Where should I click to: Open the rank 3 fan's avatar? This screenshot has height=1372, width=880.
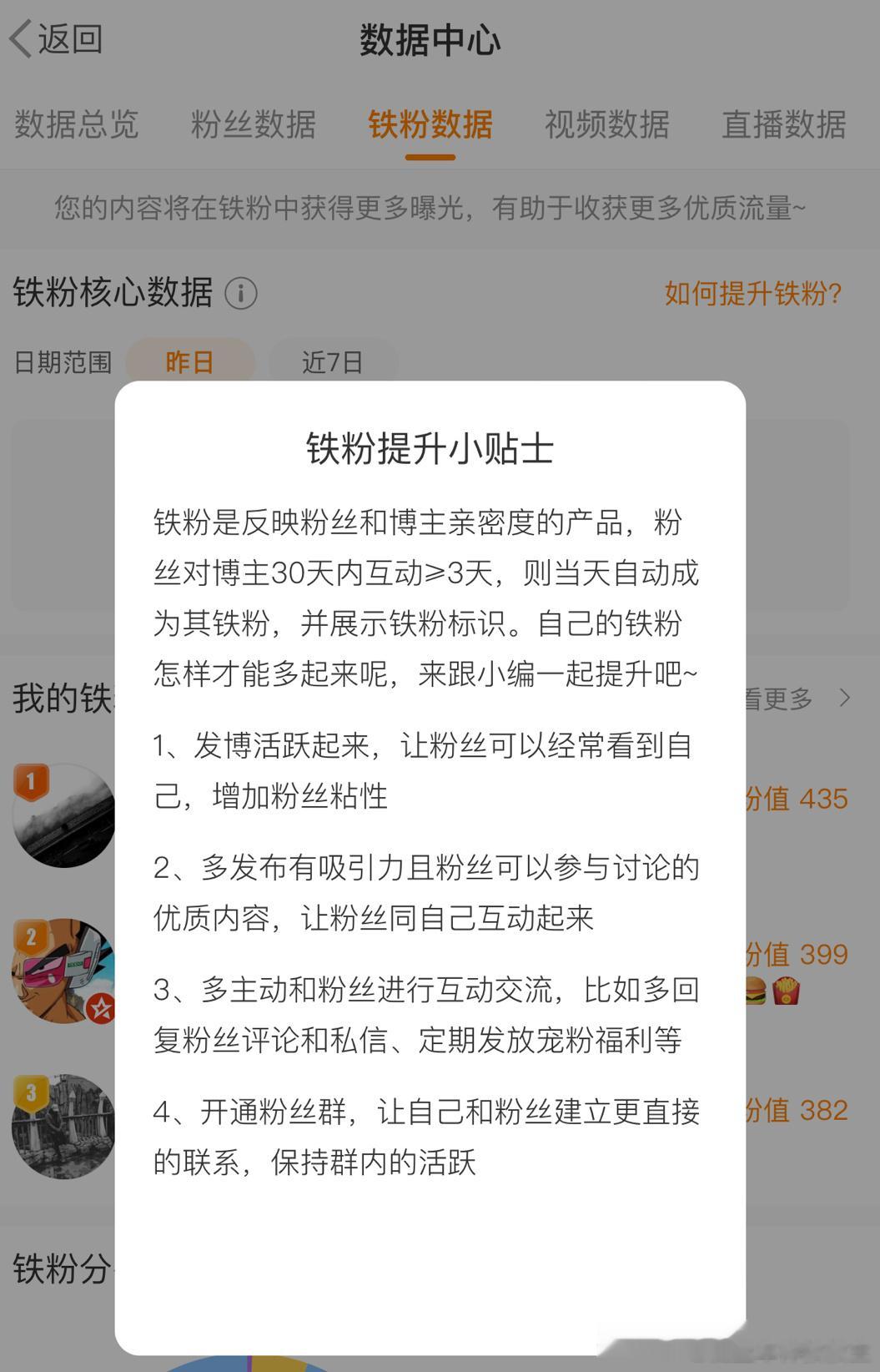pos(63,1127)
